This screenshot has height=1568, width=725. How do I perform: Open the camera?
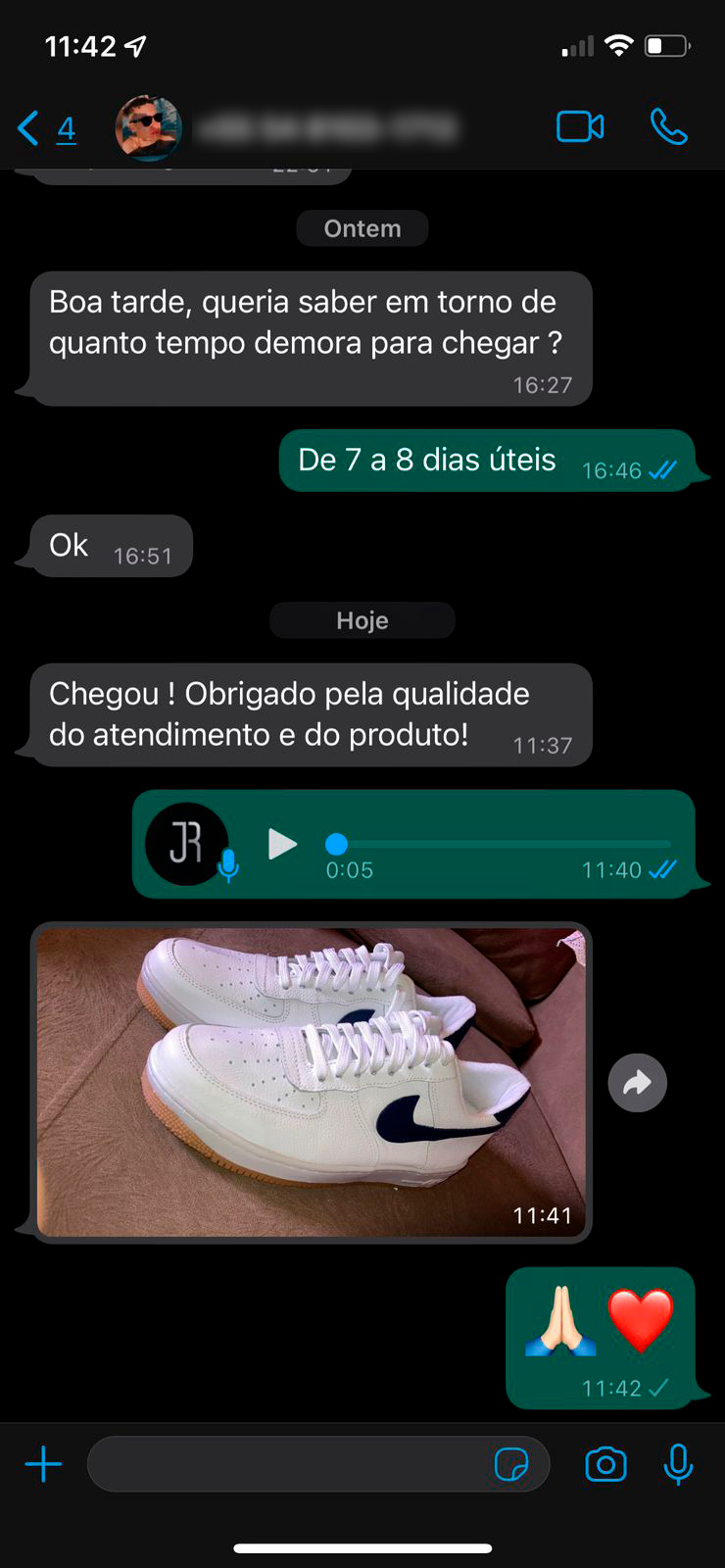pos(605,1465)
